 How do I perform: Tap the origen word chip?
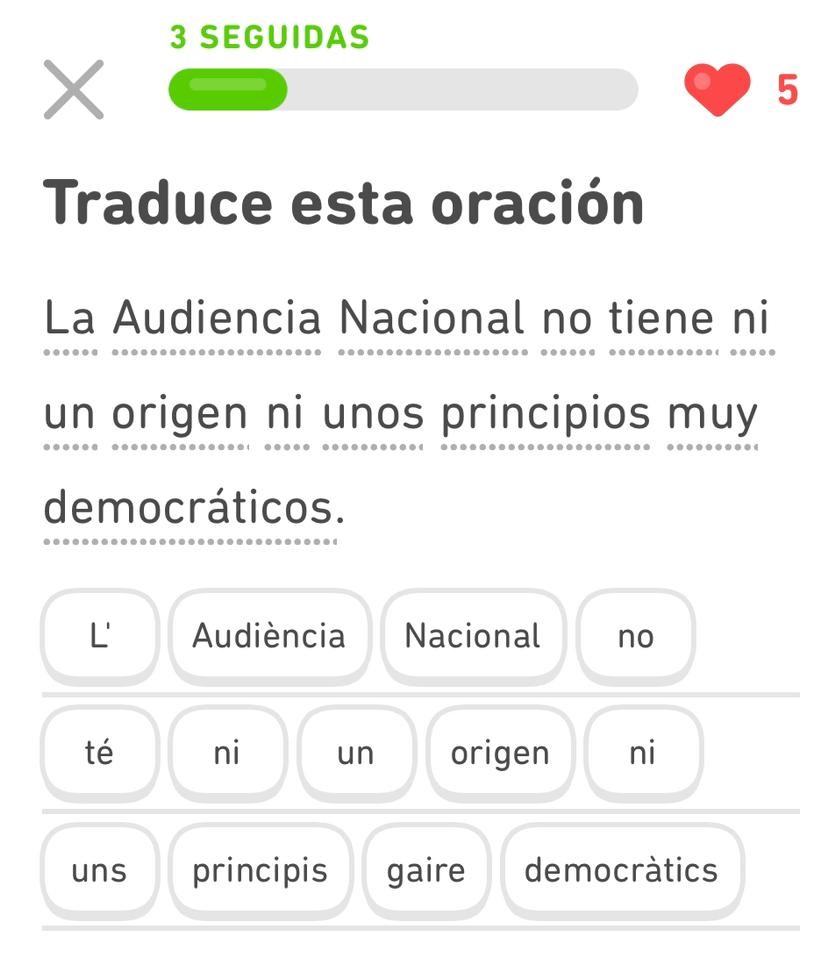[x=500, y=753]
